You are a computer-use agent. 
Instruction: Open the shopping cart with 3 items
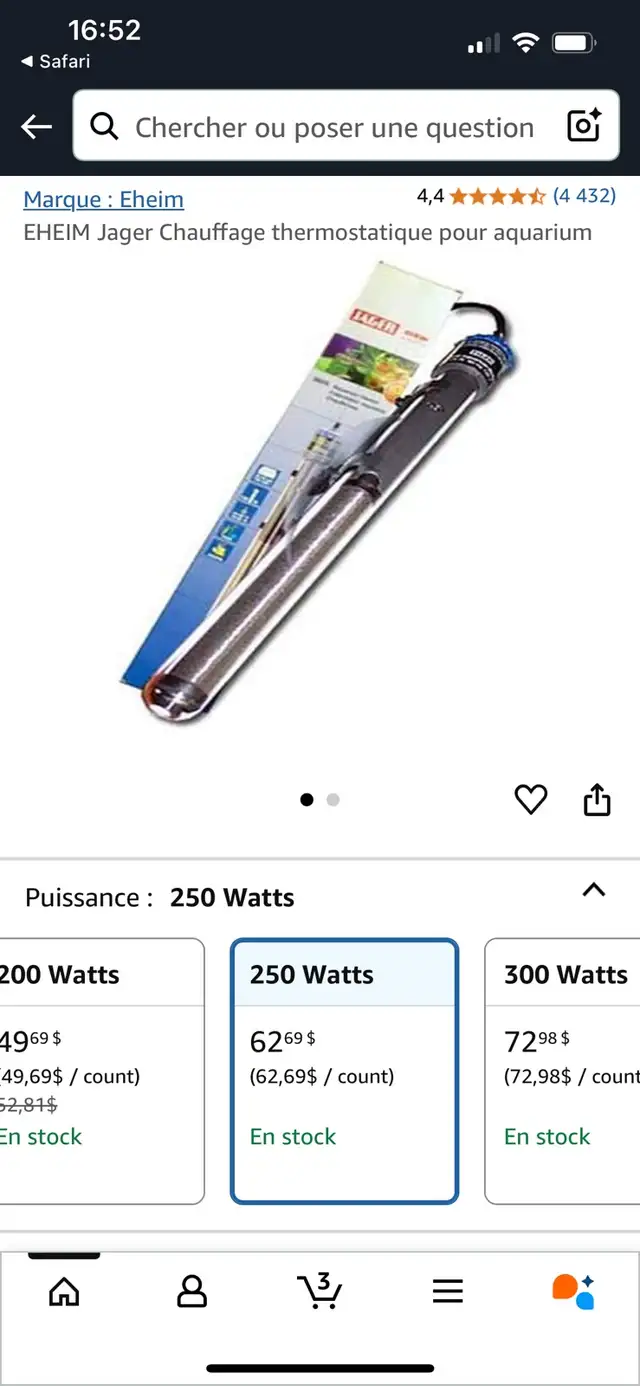tap(320, 1290)
